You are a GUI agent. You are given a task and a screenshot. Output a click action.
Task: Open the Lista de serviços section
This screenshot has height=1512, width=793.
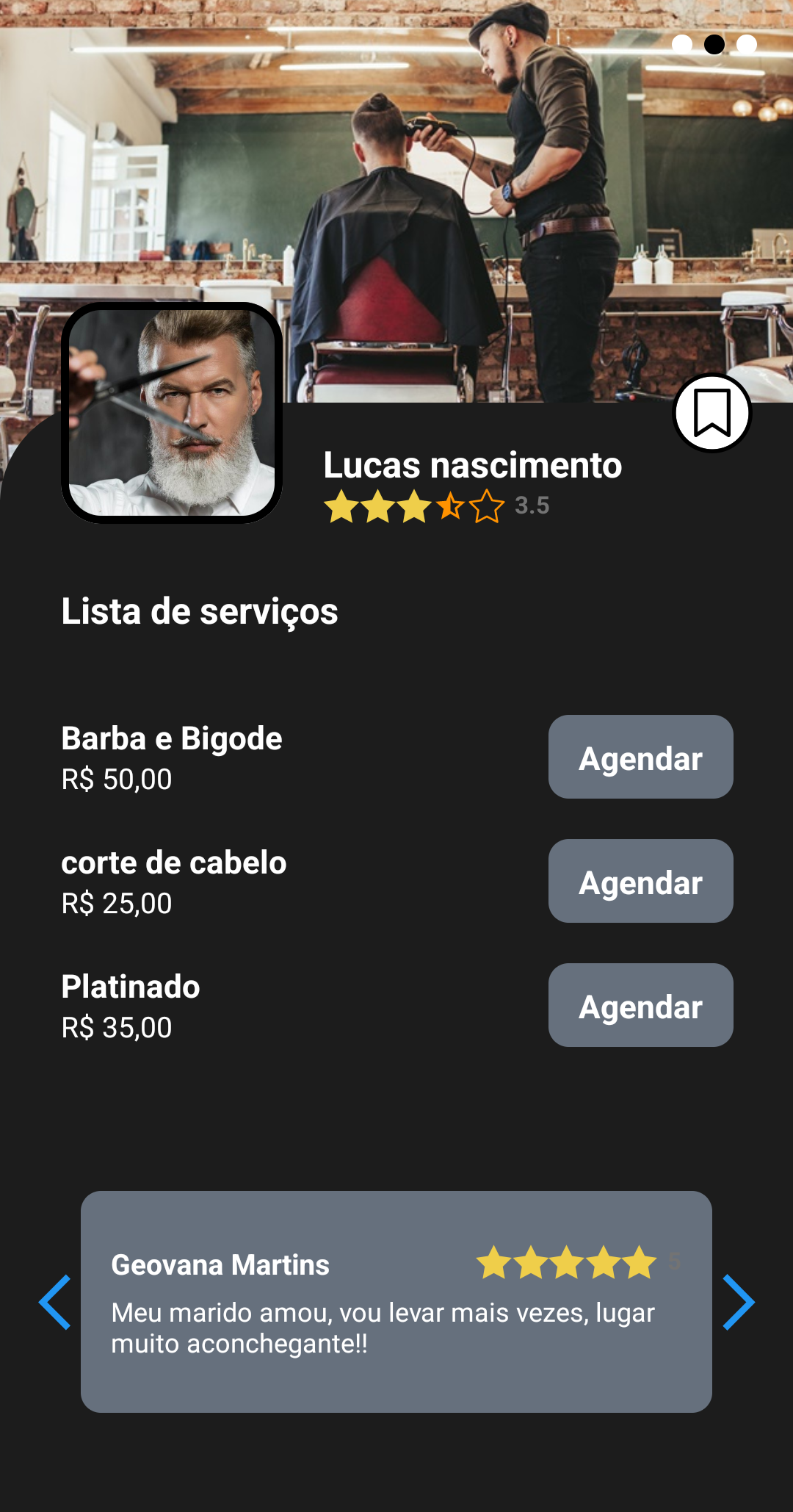(x=200, y=612)
